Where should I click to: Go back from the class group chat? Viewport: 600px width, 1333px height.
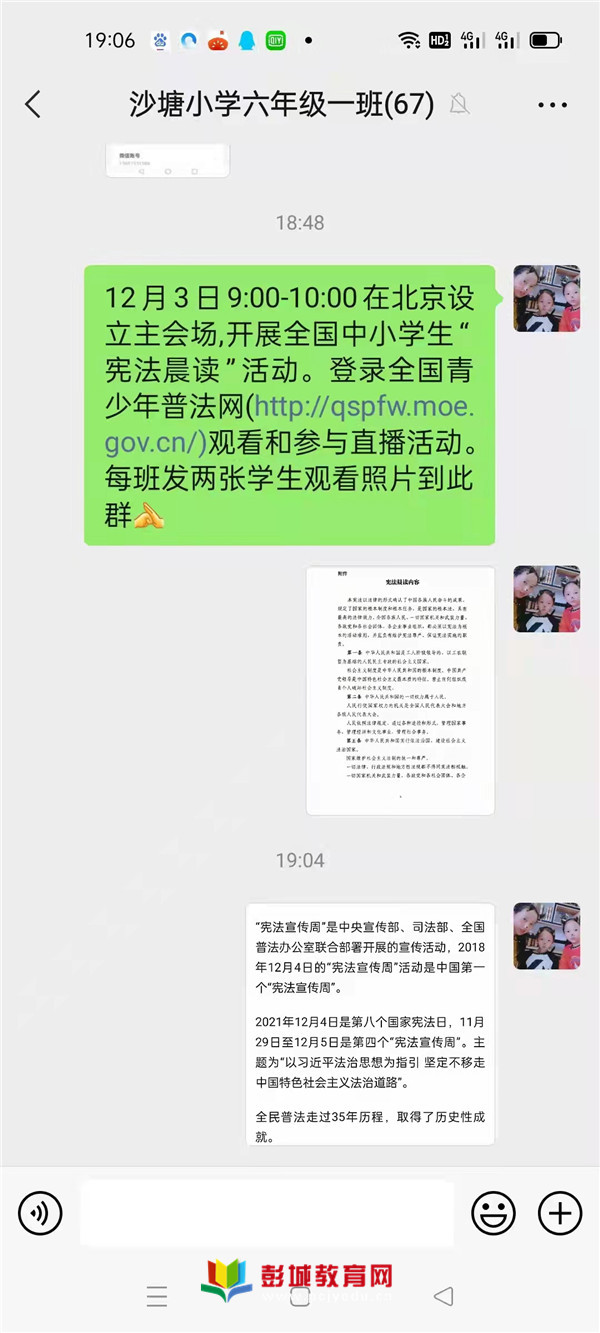pos(33,104)
